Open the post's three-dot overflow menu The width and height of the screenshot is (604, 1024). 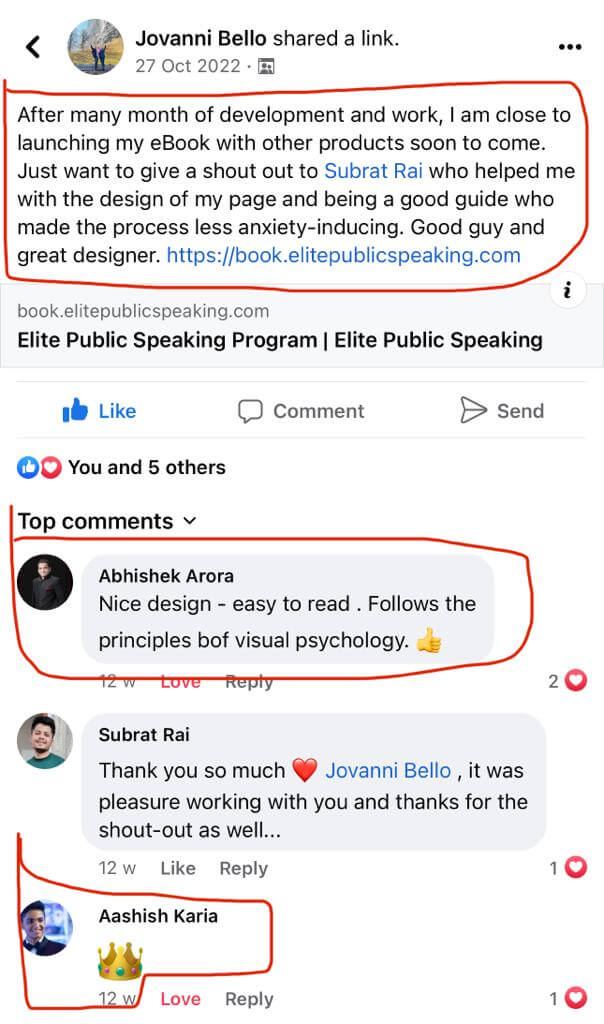(569, 47)
